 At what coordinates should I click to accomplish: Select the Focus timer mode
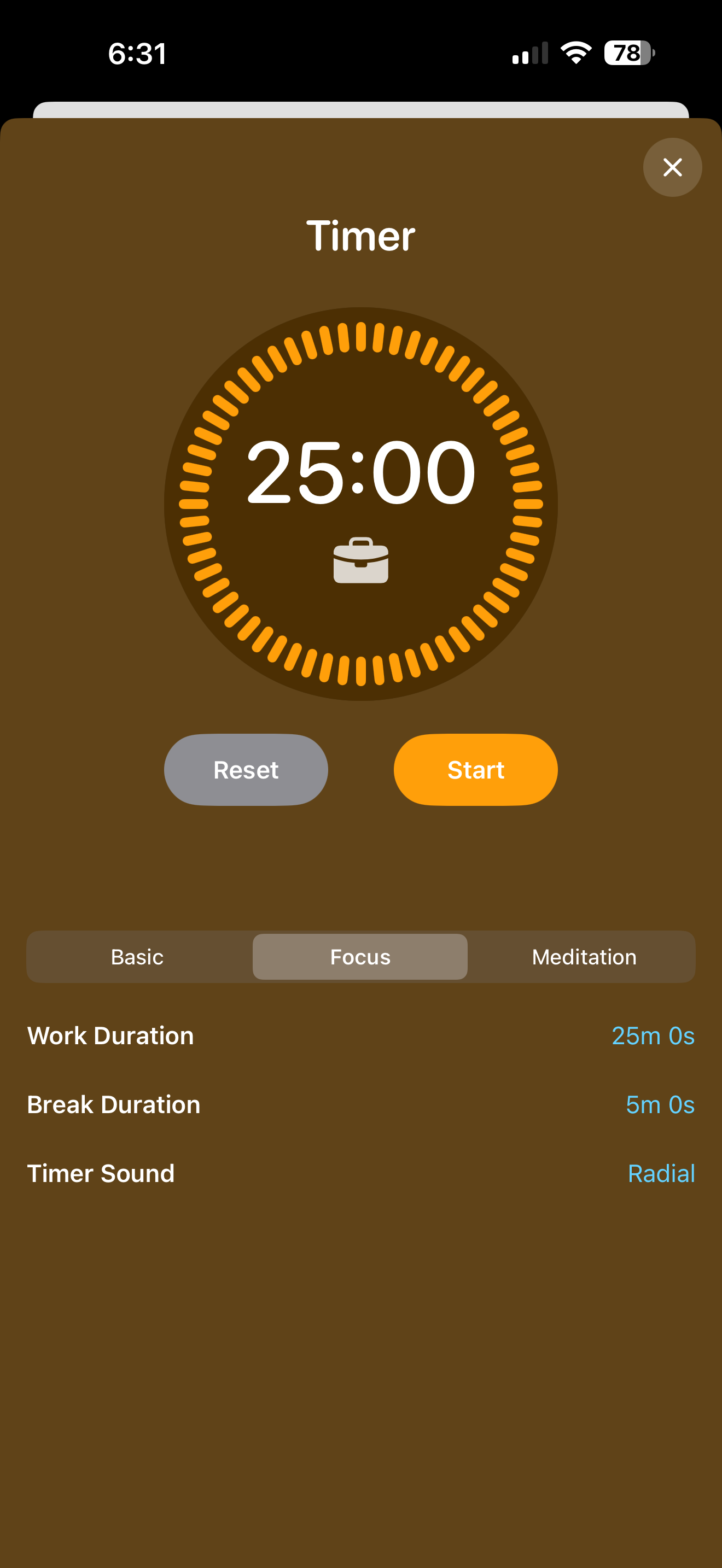[360, 956]
